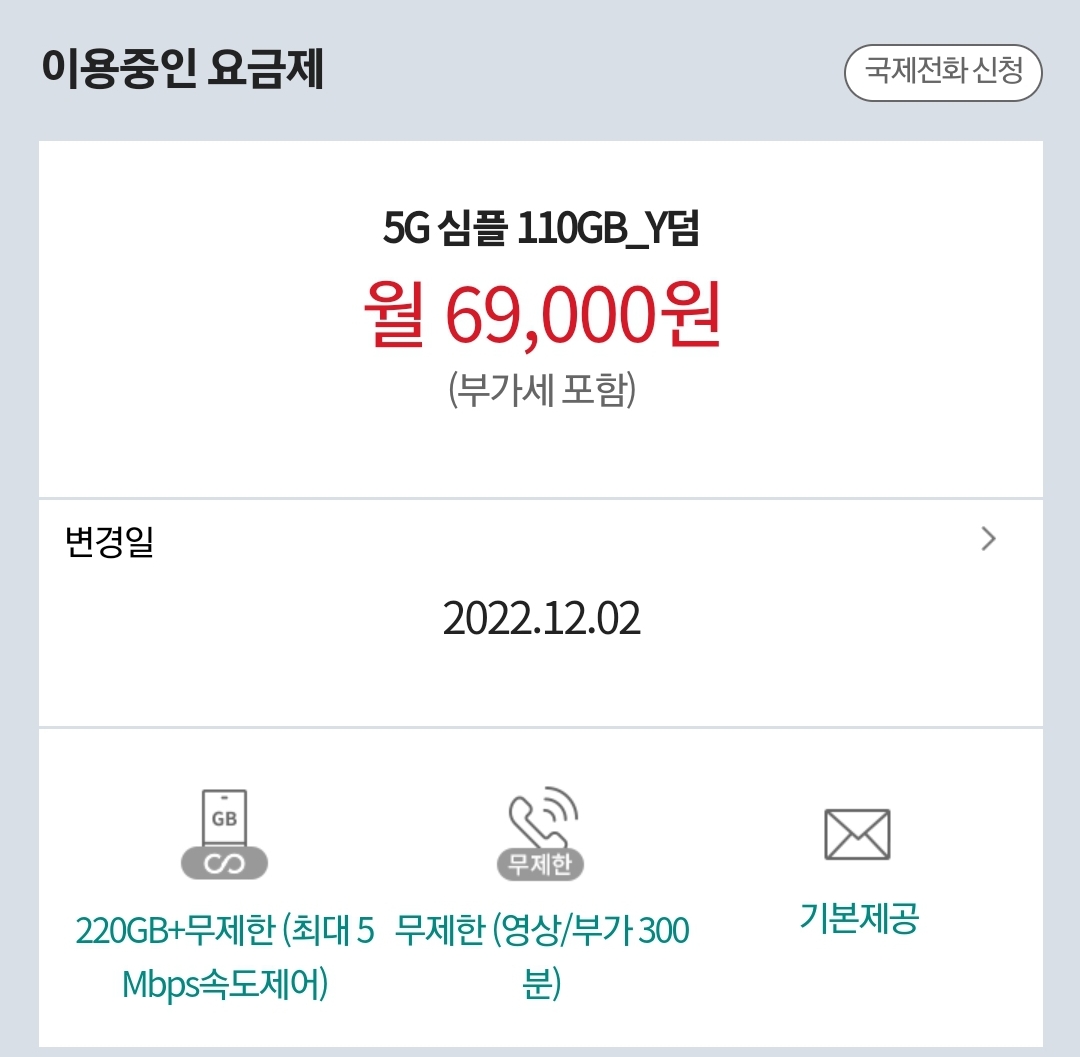
Task: Open the 변경일 row chevron
Action: tap(988, 540)
